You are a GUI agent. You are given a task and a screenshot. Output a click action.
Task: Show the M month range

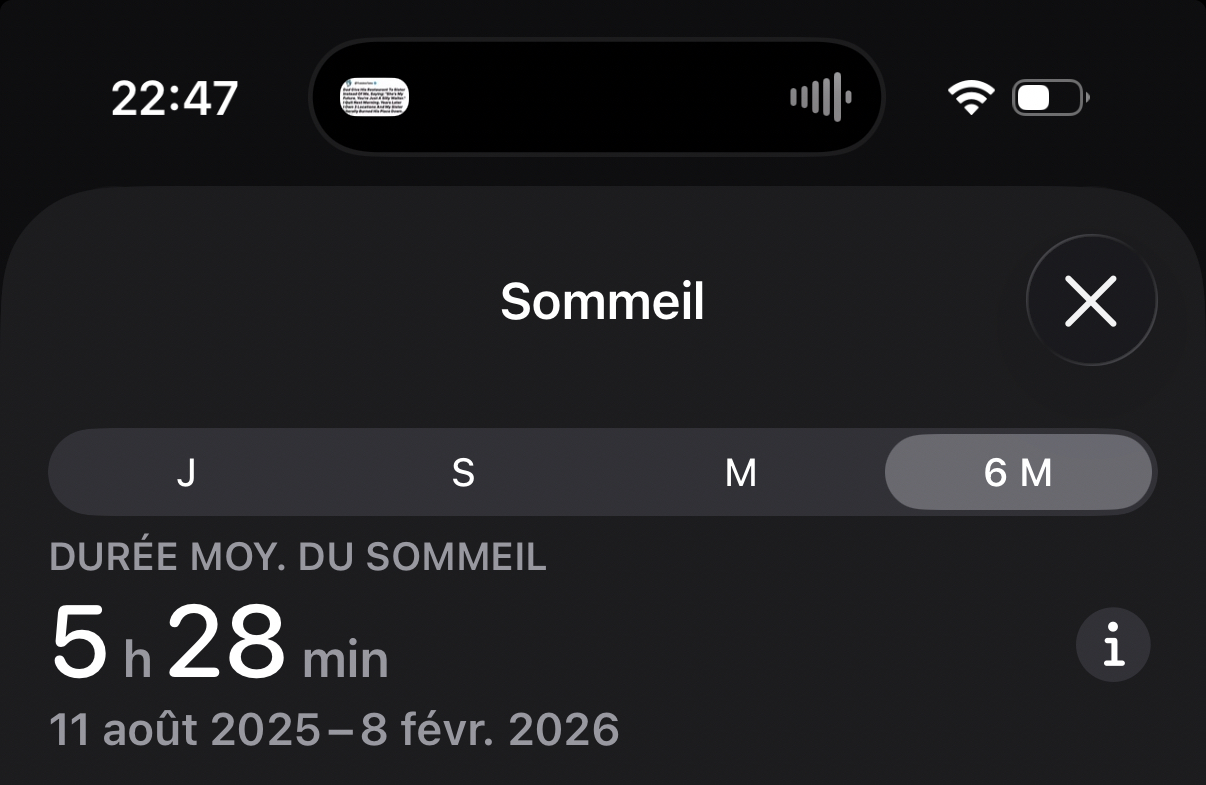(740, 472)
